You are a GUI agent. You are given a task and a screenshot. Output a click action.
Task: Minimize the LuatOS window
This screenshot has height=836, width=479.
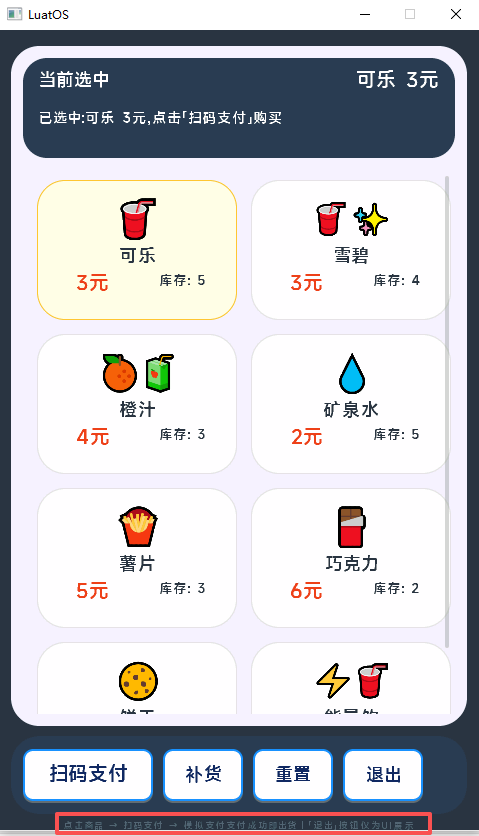365,14
